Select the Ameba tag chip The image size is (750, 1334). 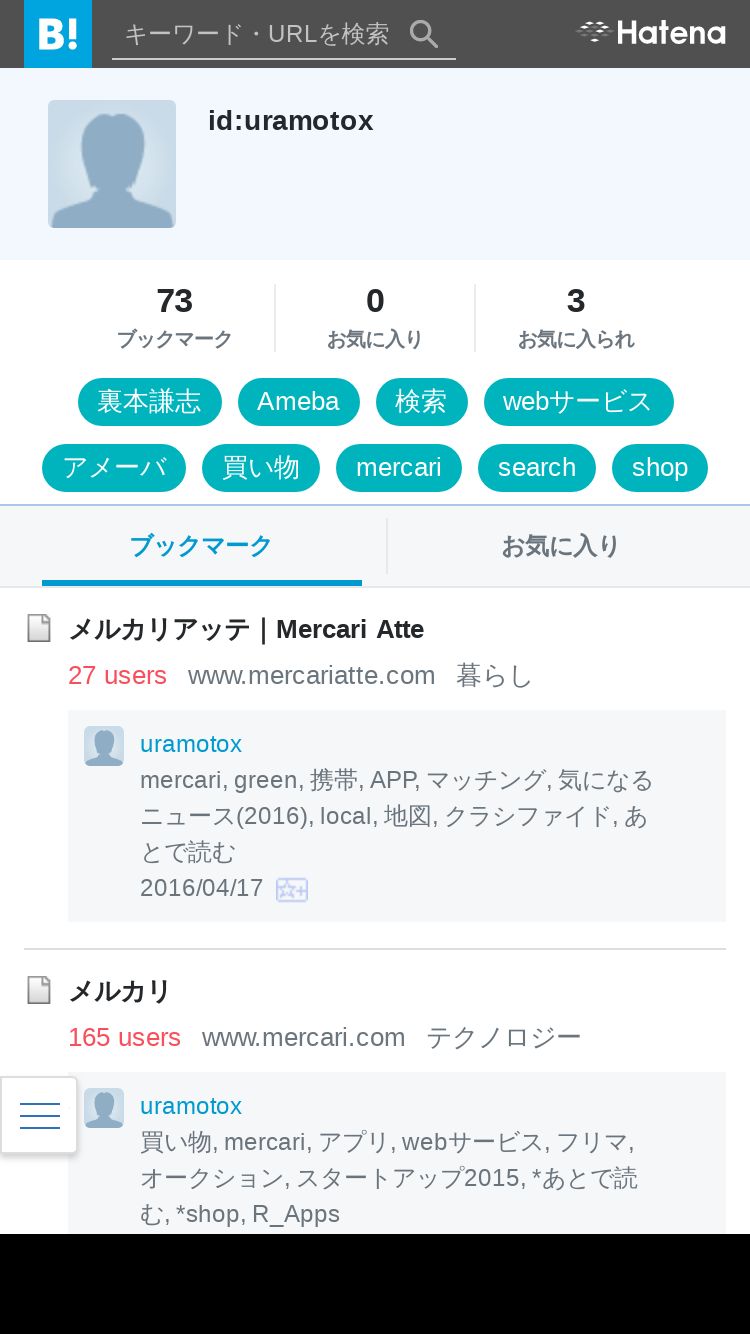point(298,402)
